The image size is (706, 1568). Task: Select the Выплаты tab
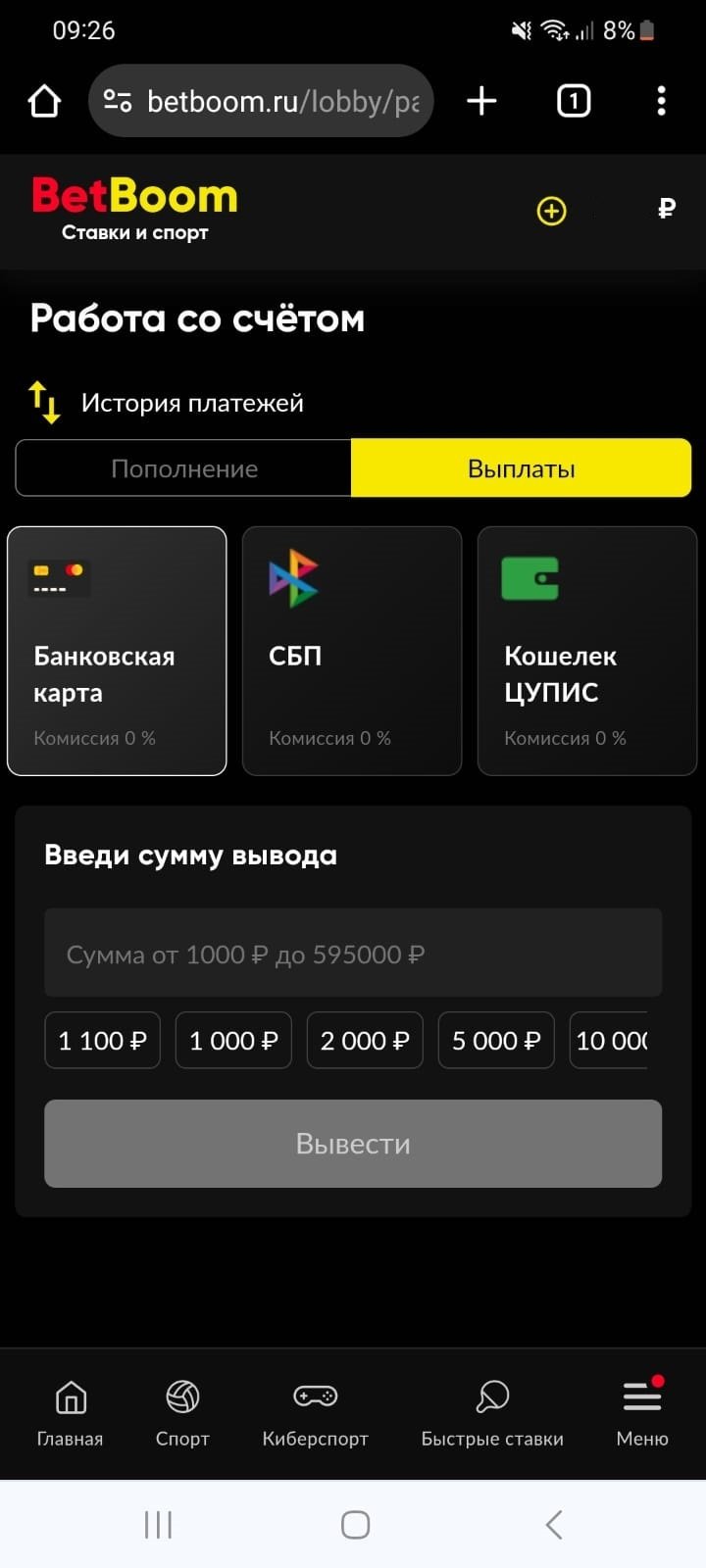point(521,468)
